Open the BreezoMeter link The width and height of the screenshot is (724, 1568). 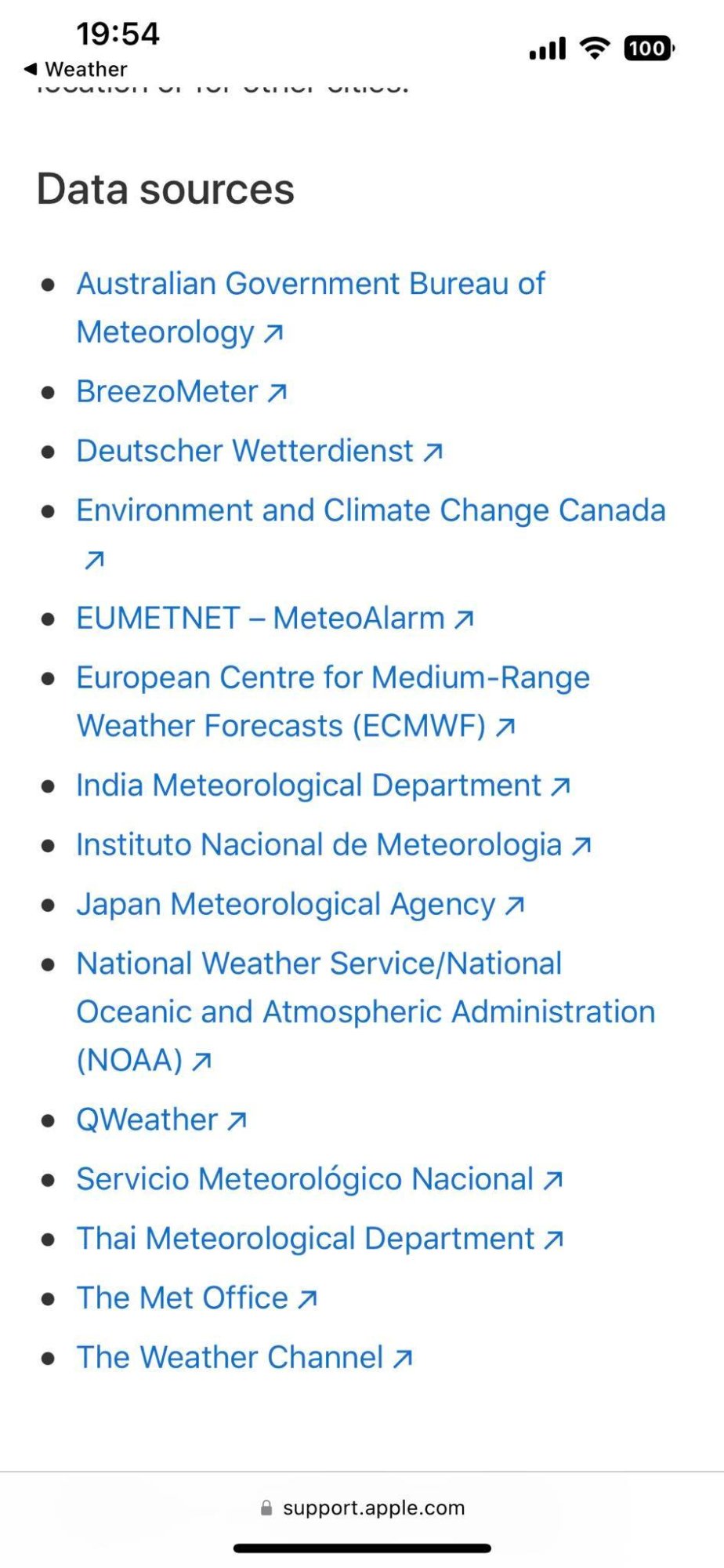coord(182,391)
